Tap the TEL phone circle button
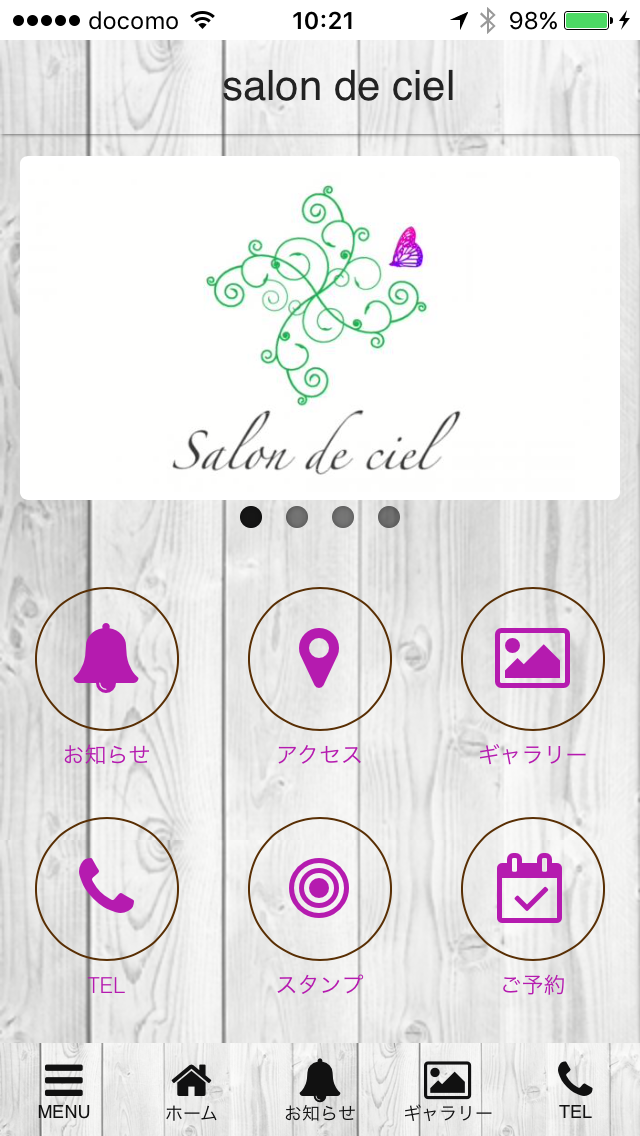This screenshot has height=1136, width=640. (x=107, y=889)
